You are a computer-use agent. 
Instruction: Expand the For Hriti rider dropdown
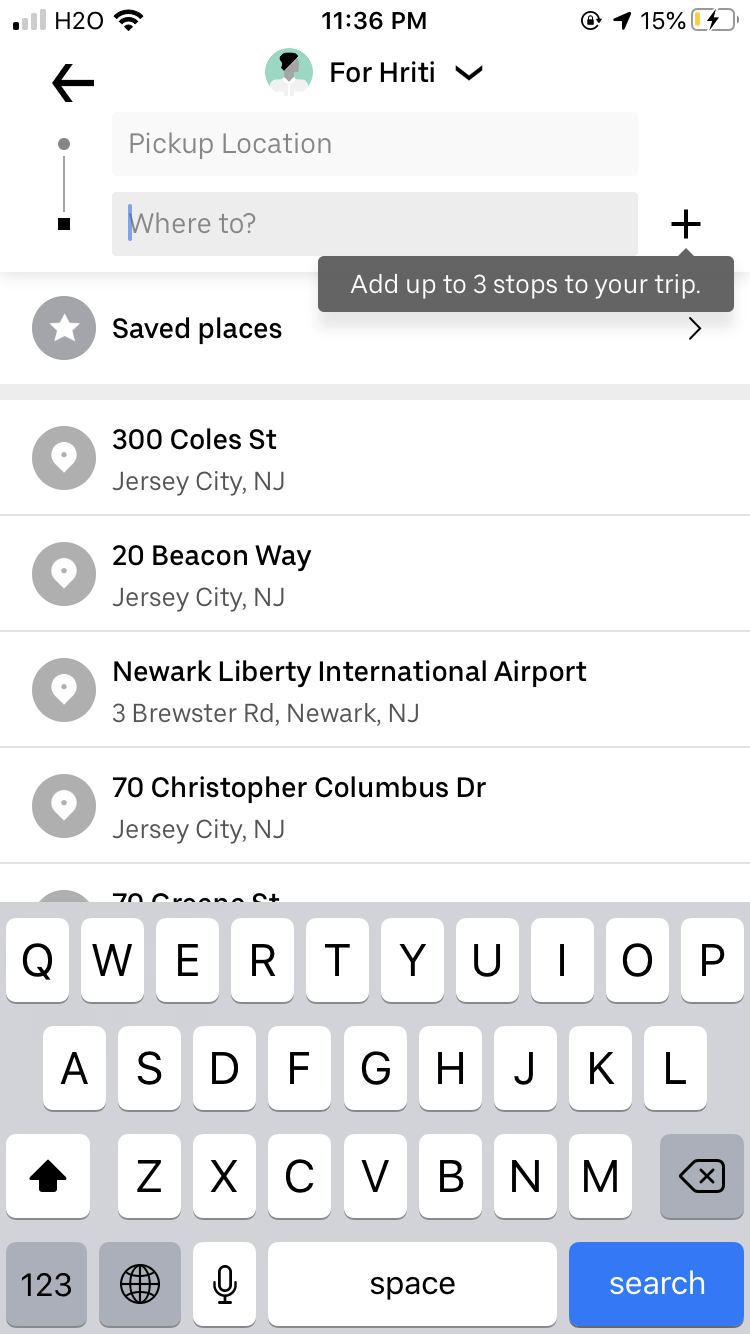(469, 72)
